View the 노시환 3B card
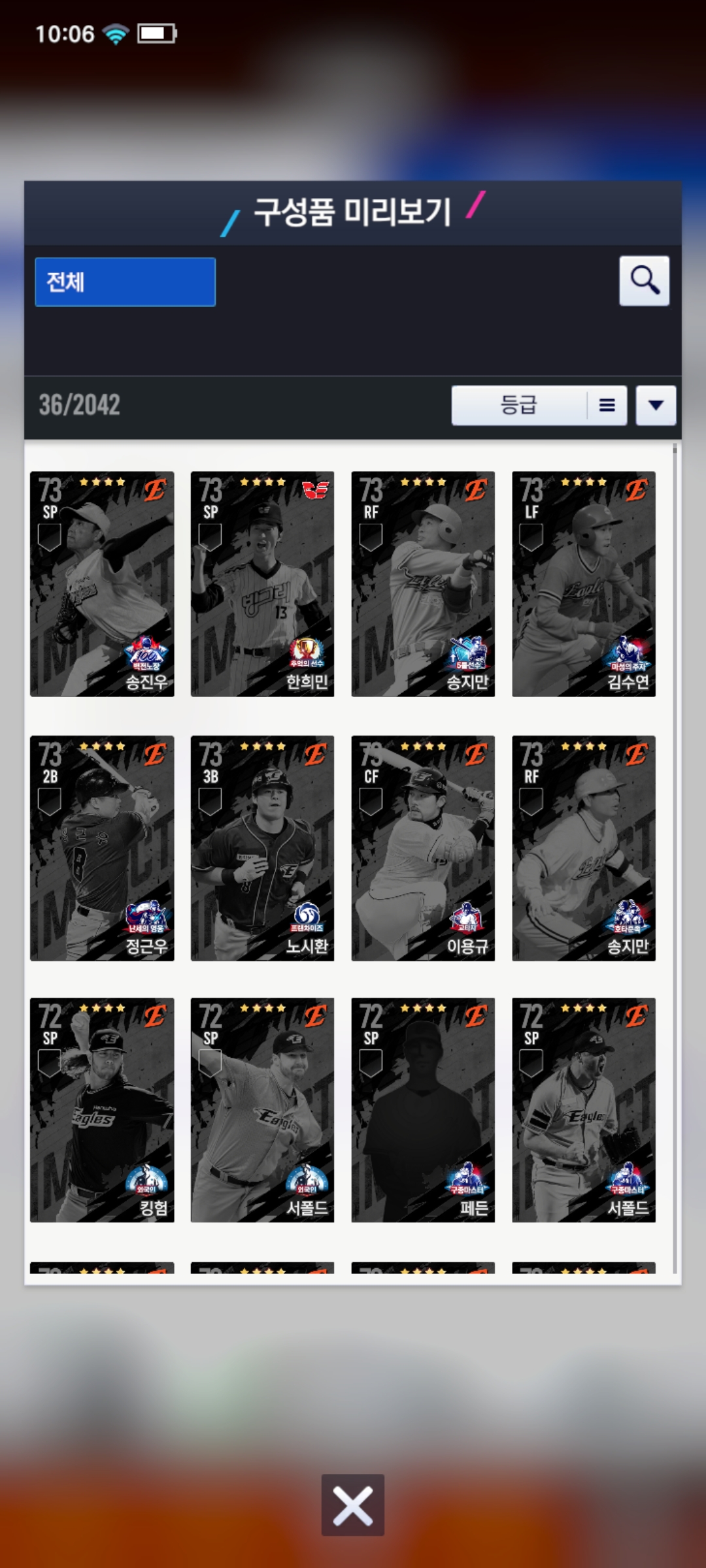This screenshot has width=706, height=1568. click(262, 848)
